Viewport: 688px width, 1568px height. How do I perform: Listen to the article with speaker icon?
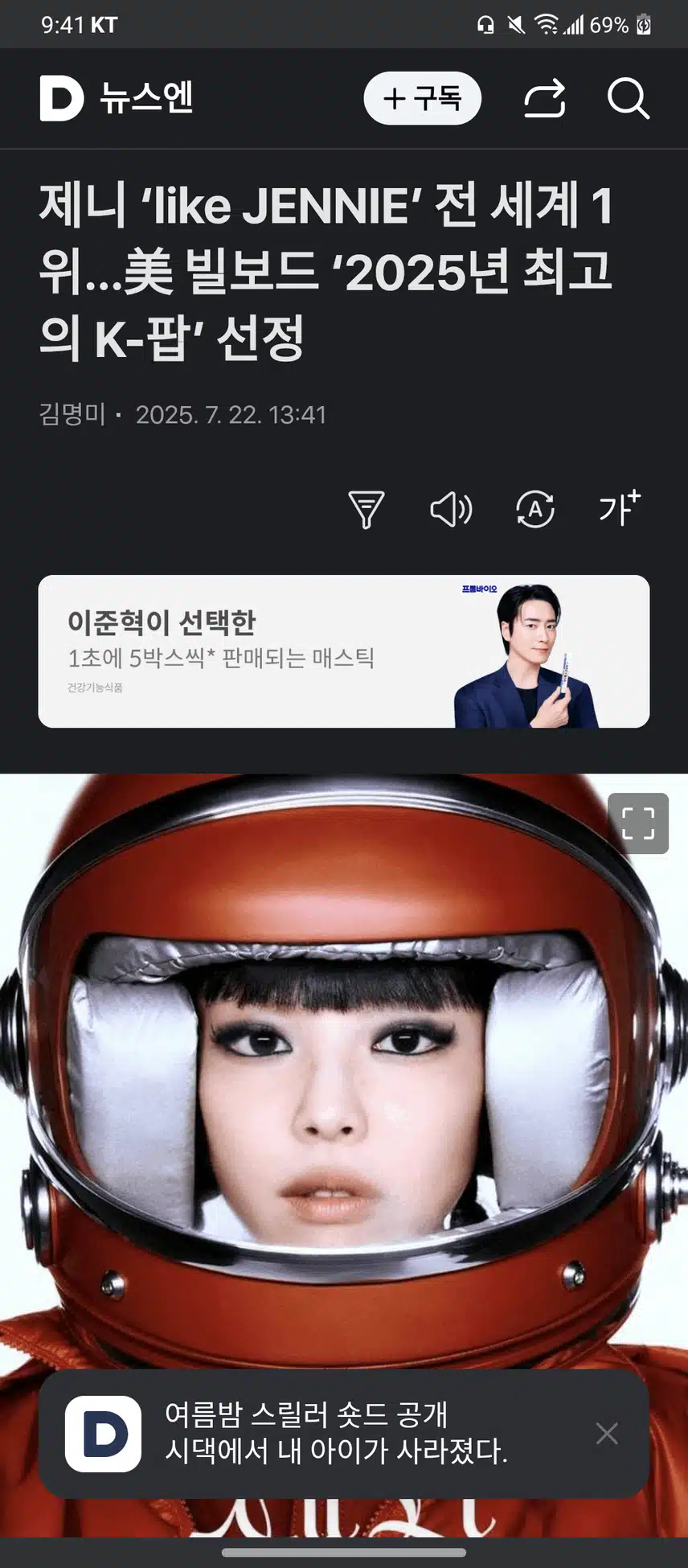(451, 510)
